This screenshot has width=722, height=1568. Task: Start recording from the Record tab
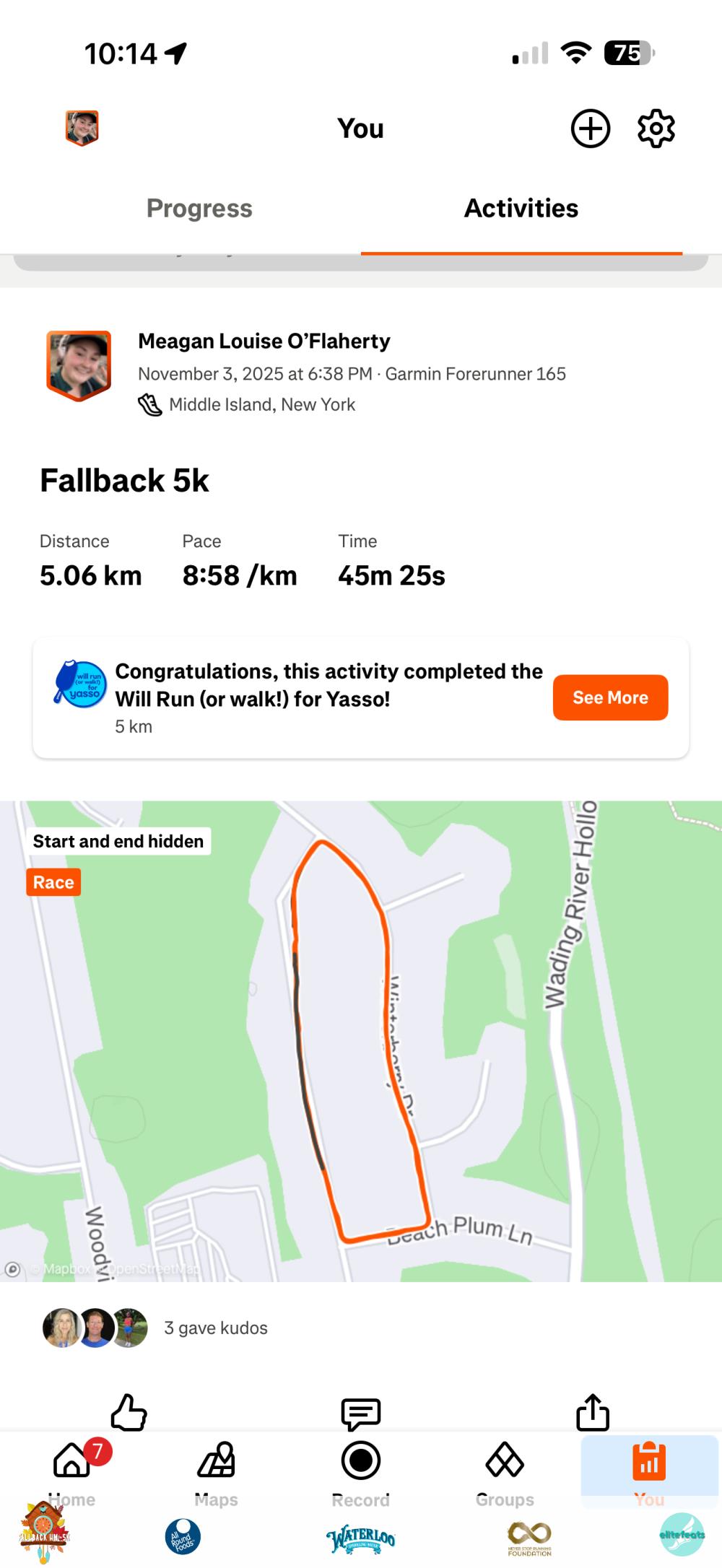tap(360, 1470)
